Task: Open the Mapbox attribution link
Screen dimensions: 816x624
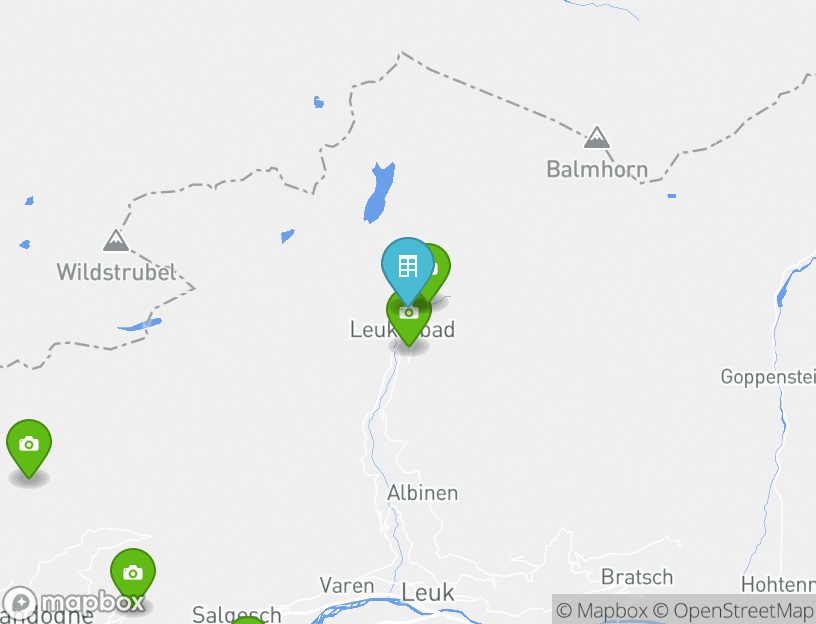Action: pos(601,611)
